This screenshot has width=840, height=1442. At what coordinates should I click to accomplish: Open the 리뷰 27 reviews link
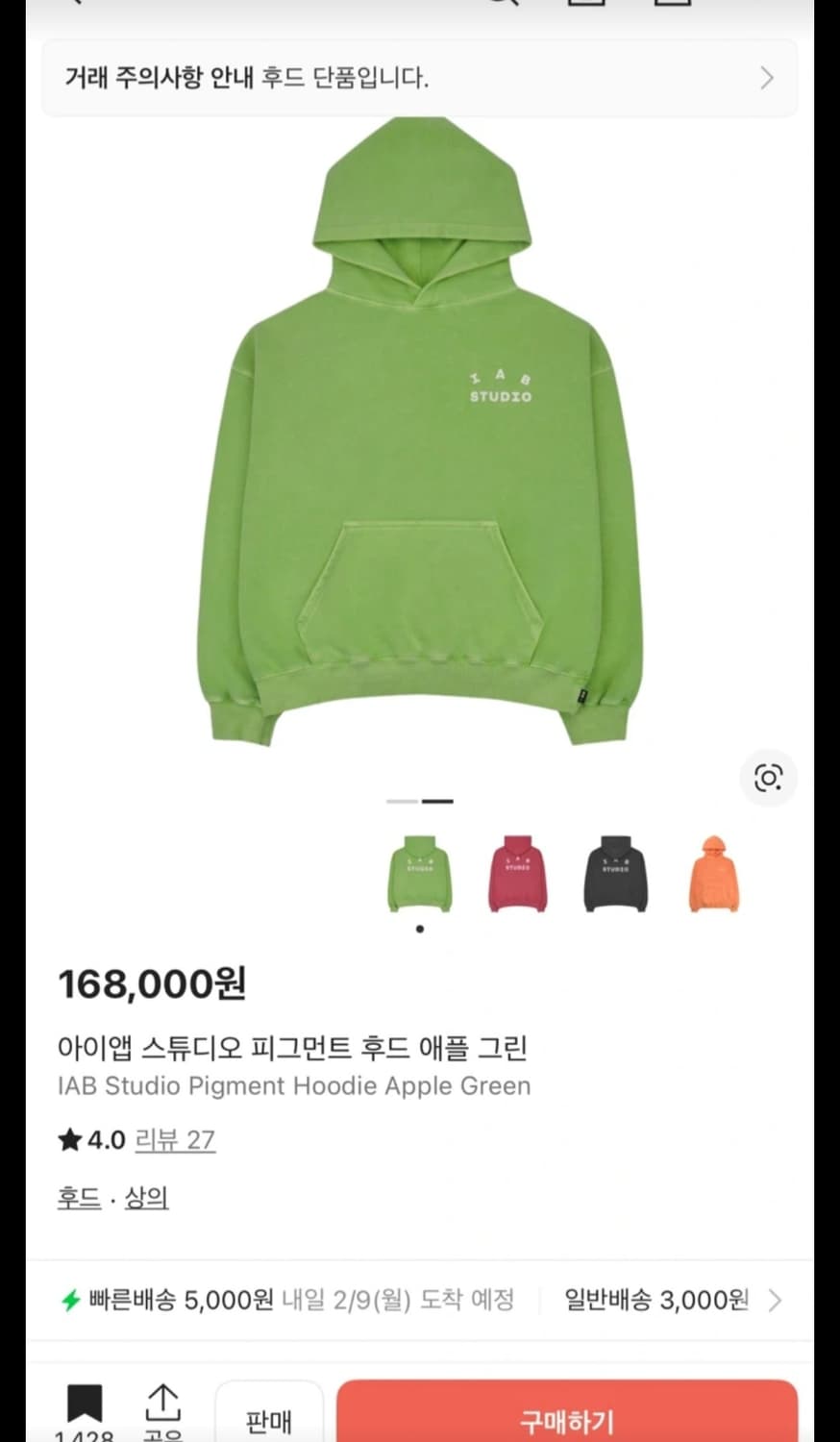(x=176, y=1139)
